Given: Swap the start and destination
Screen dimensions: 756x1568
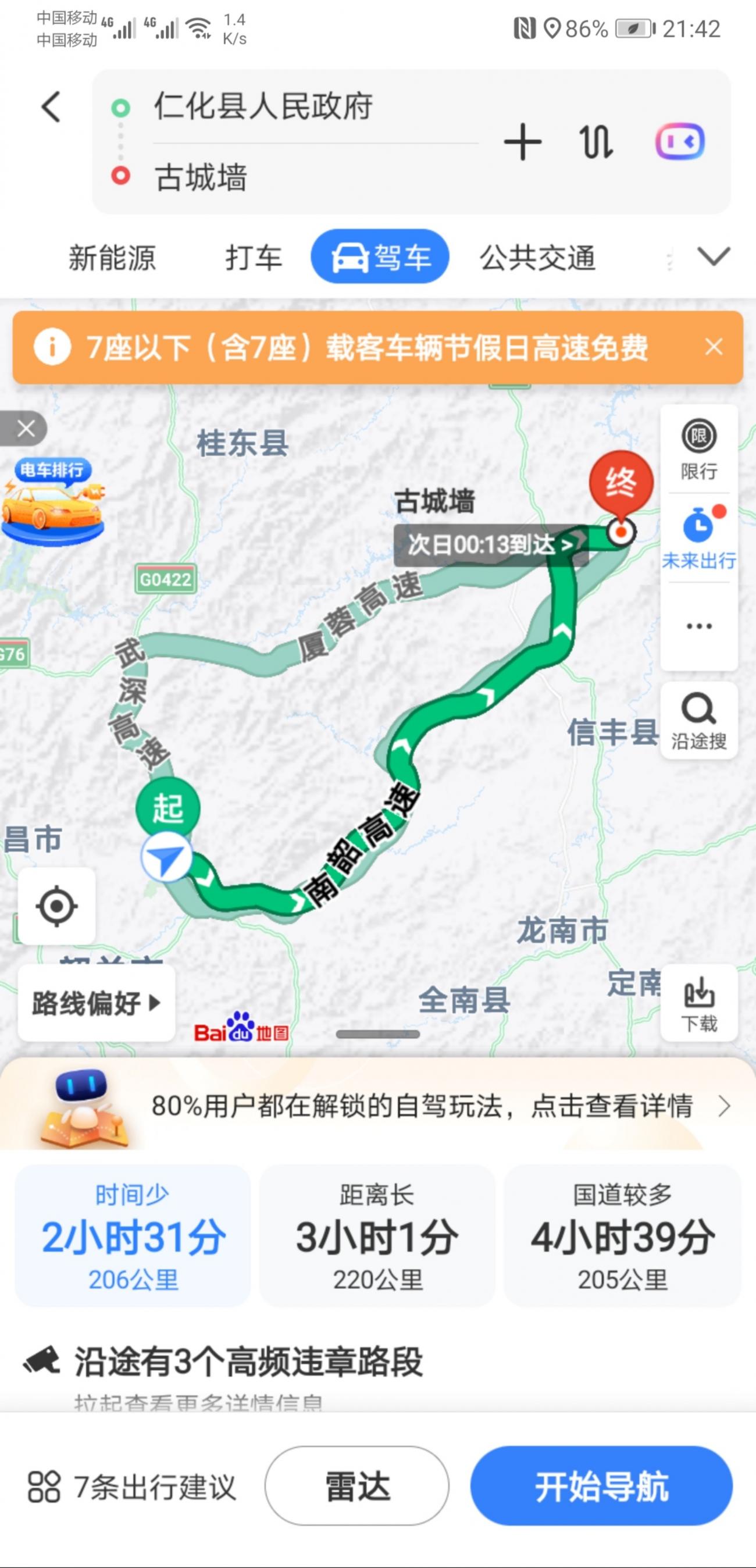Looking at the screenshot, I should coord(595,142).
